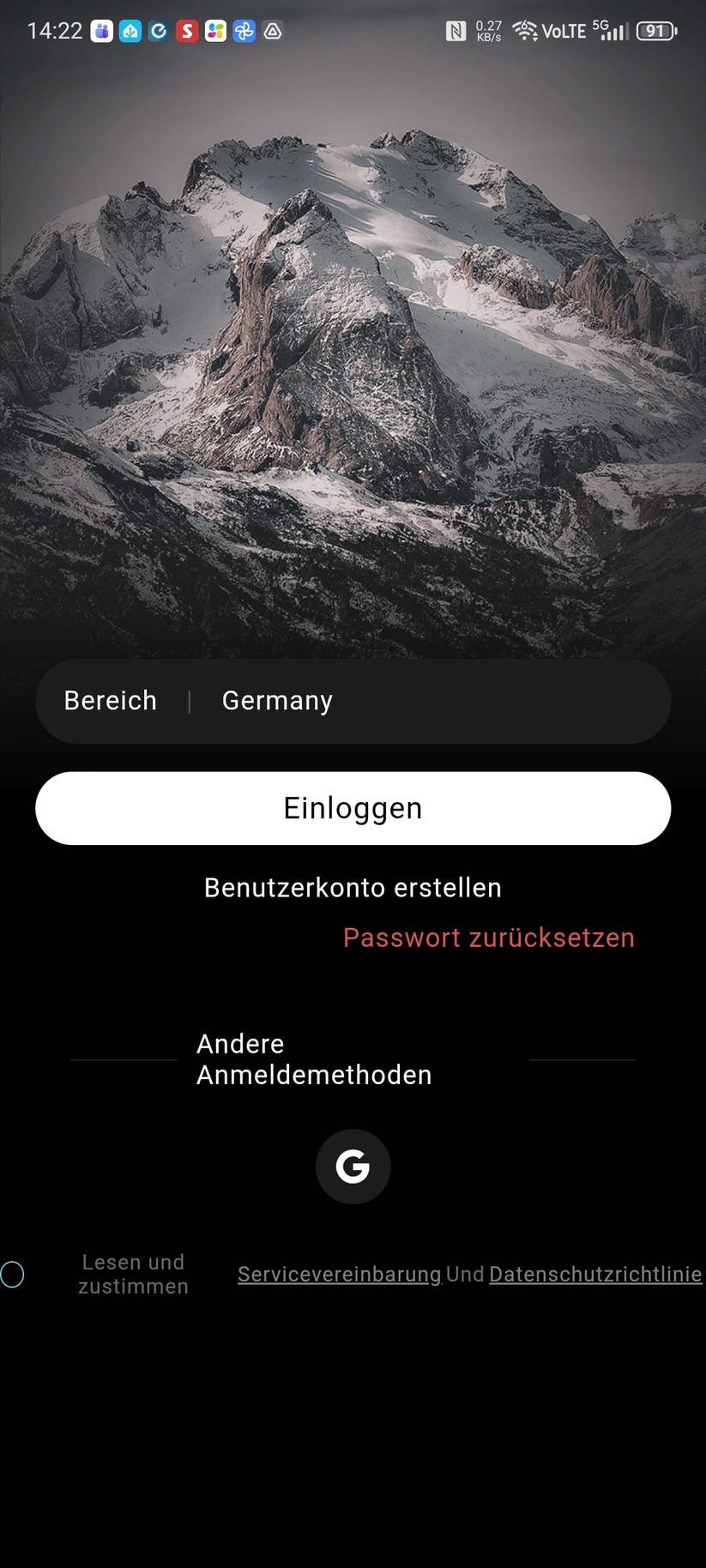Open the Edge notification icon

tap(158, 31)
